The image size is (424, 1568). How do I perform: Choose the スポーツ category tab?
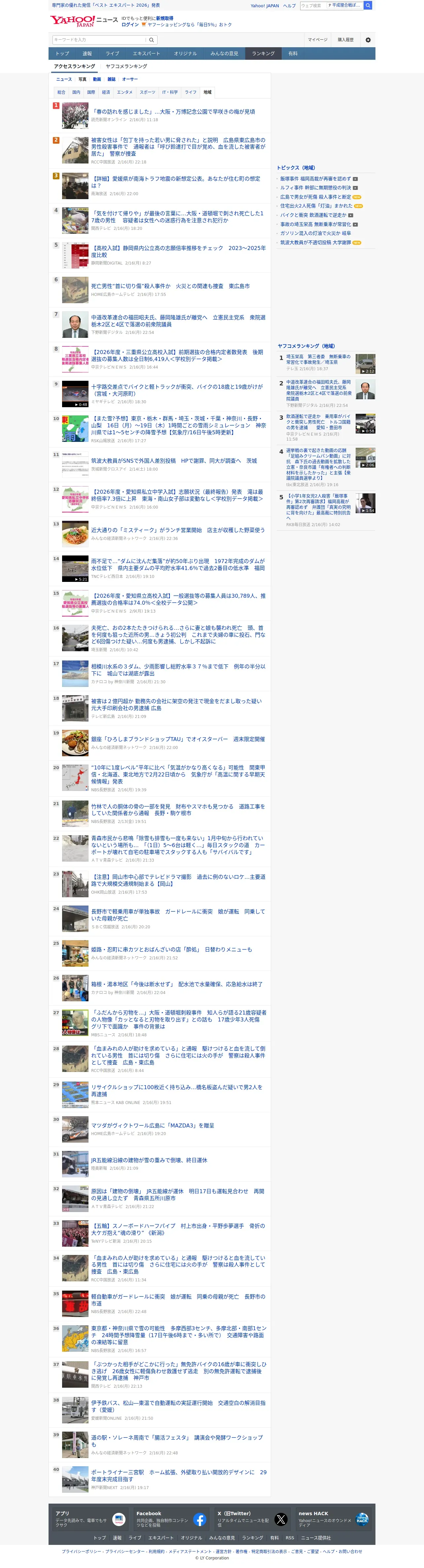tap(147, 92)
